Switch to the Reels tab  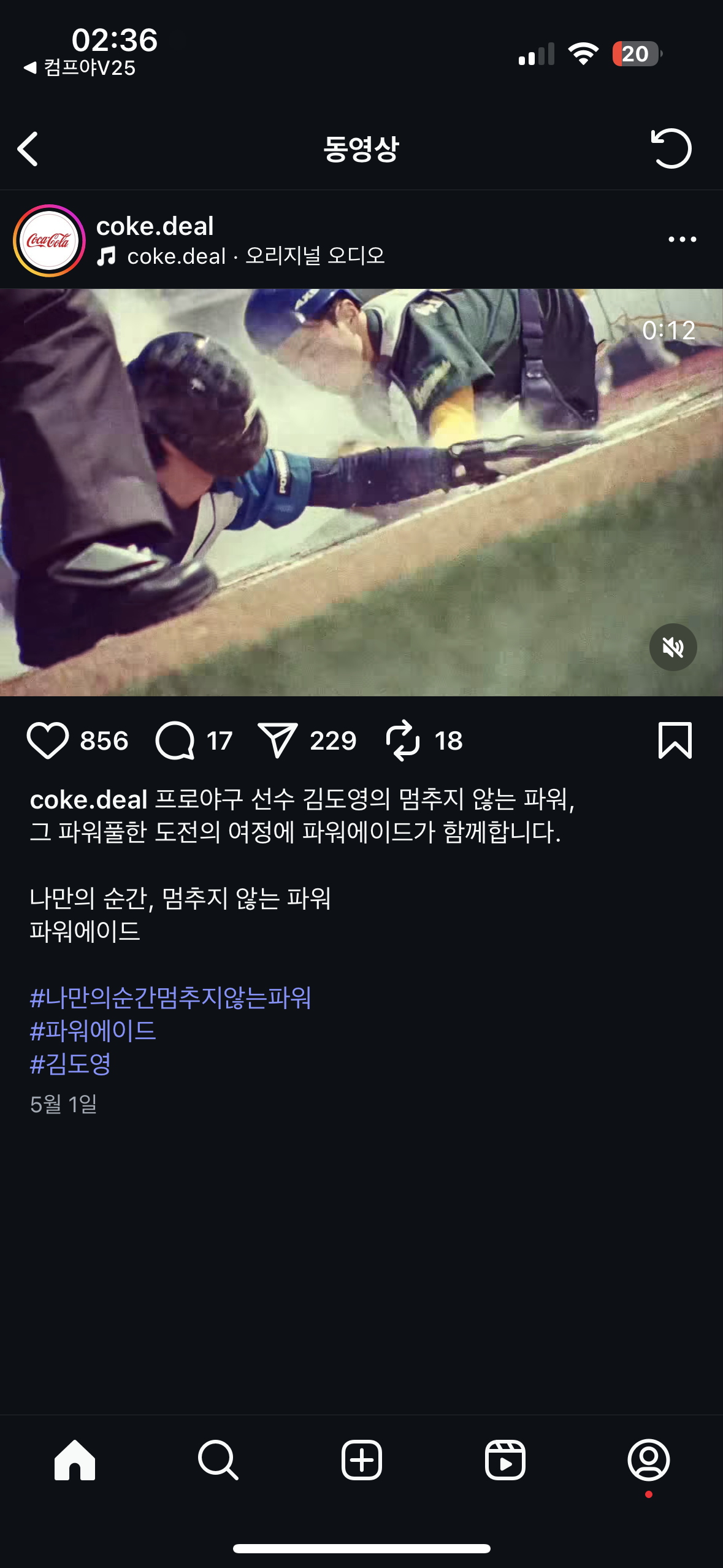pyautogui.click(x=505, y=1460)
